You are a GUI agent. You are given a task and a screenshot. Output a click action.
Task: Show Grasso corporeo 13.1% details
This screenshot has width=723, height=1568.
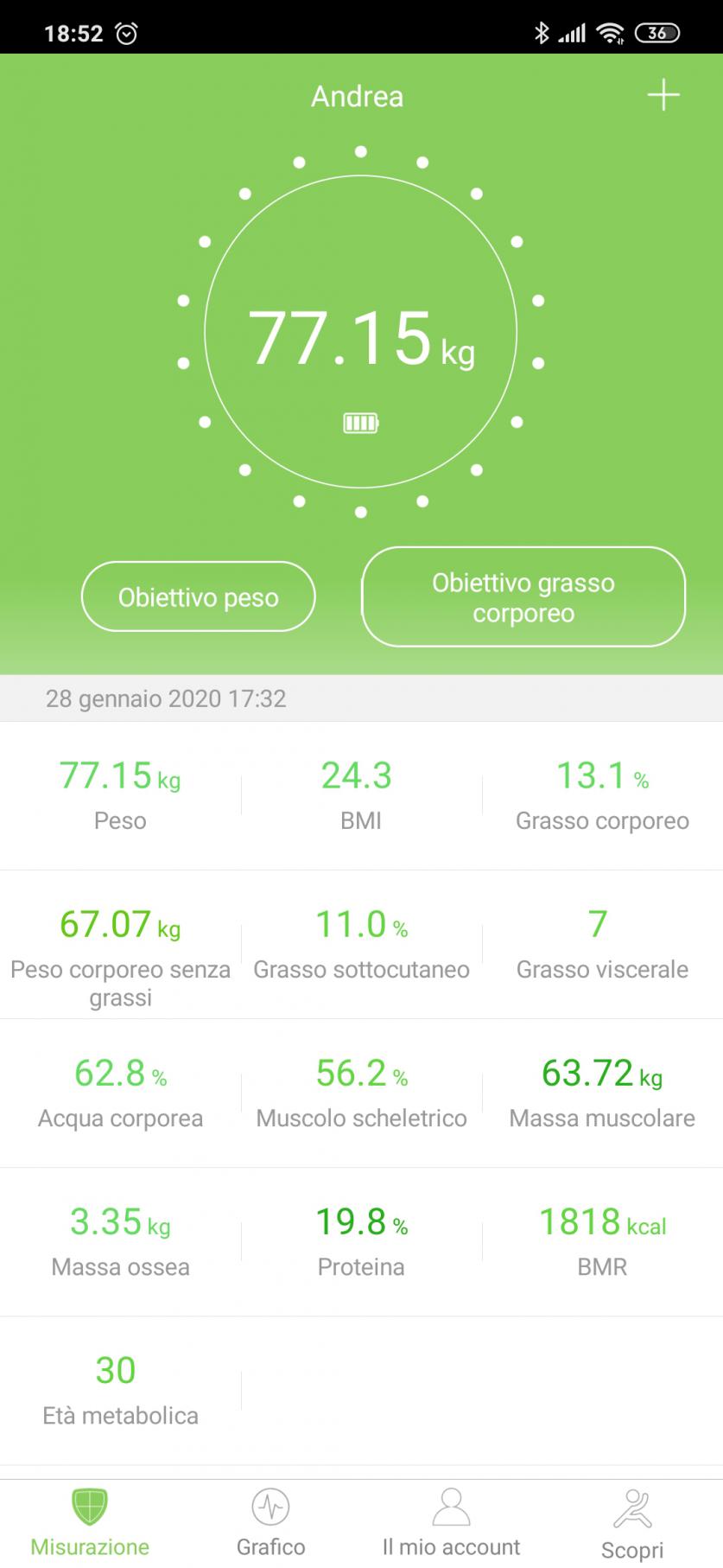click(x=602, y=794)
